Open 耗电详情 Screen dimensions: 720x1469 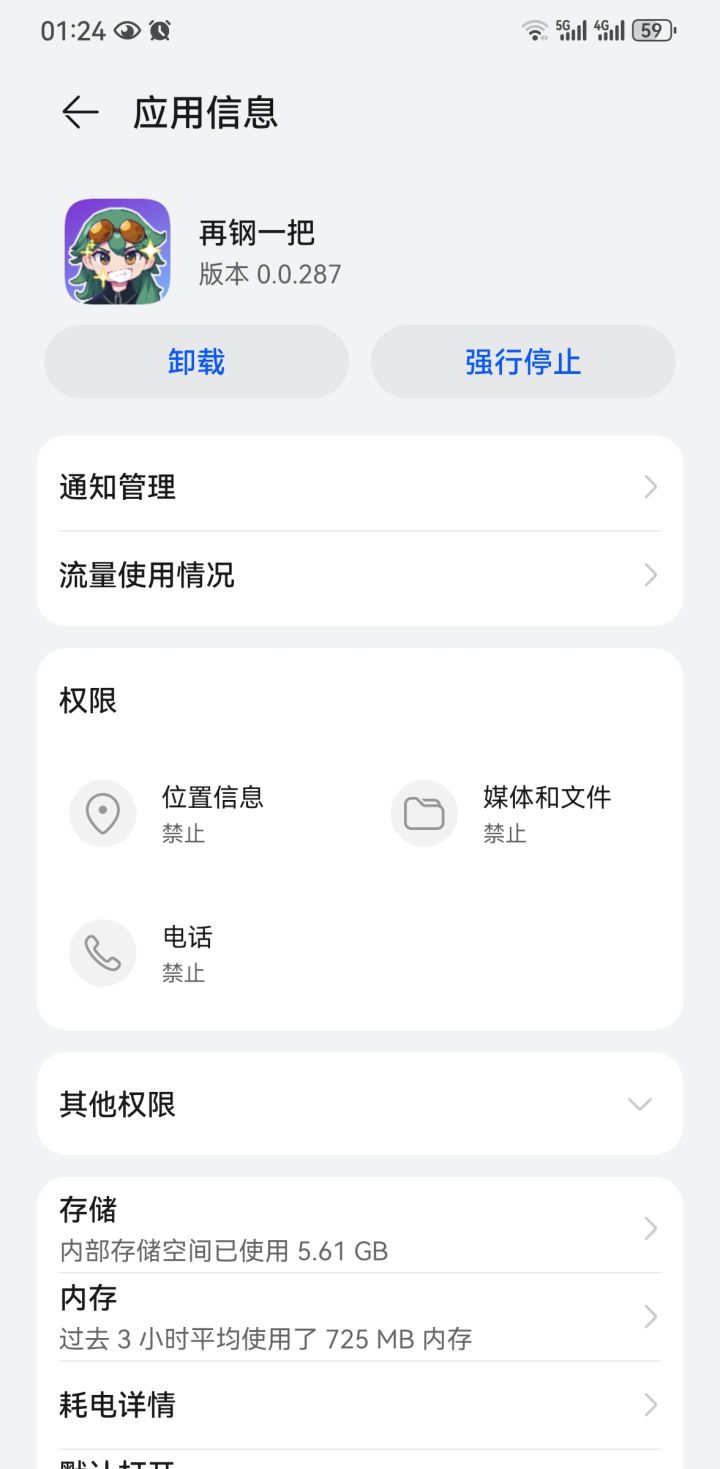click(359, 1405)
